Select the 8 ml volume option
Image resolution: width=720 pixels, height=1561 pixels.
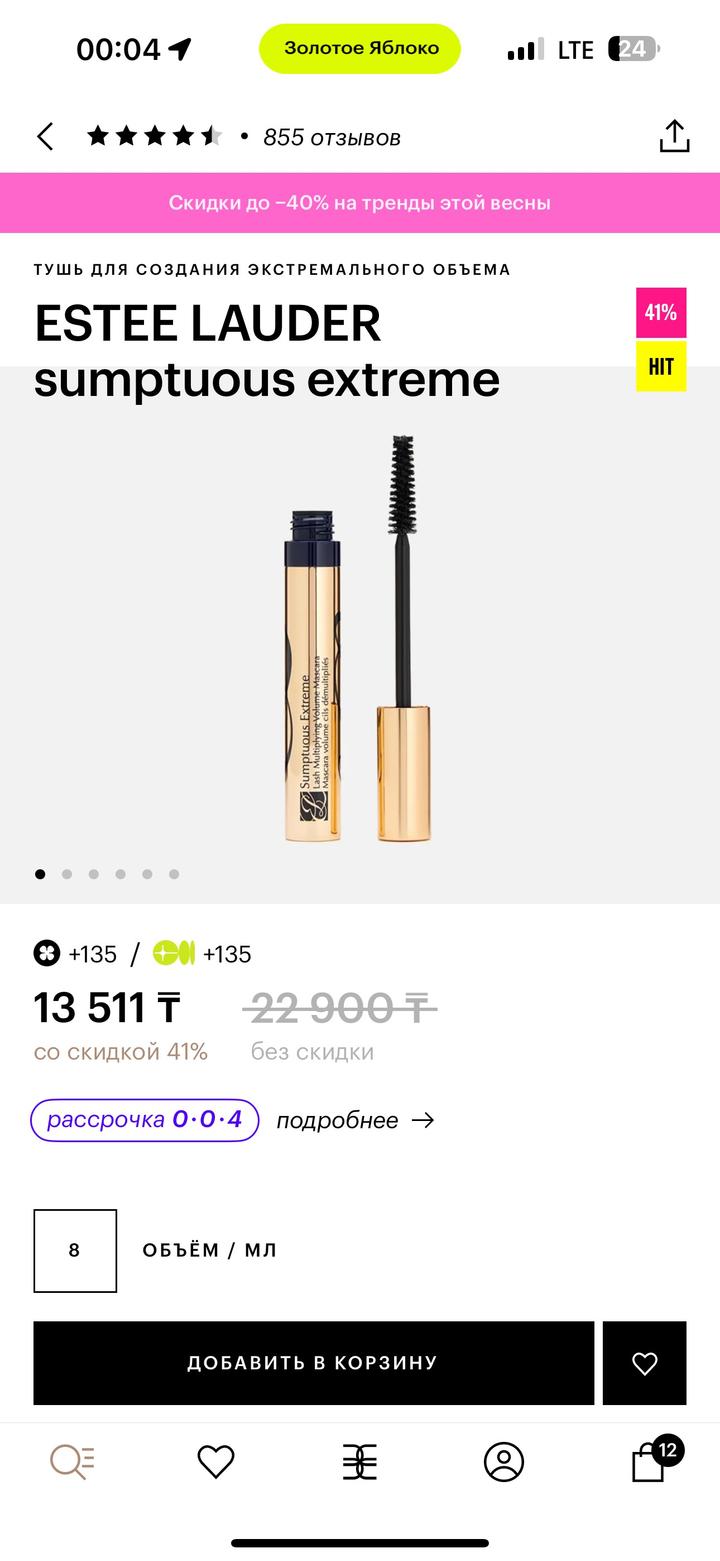pos(75,1250)
